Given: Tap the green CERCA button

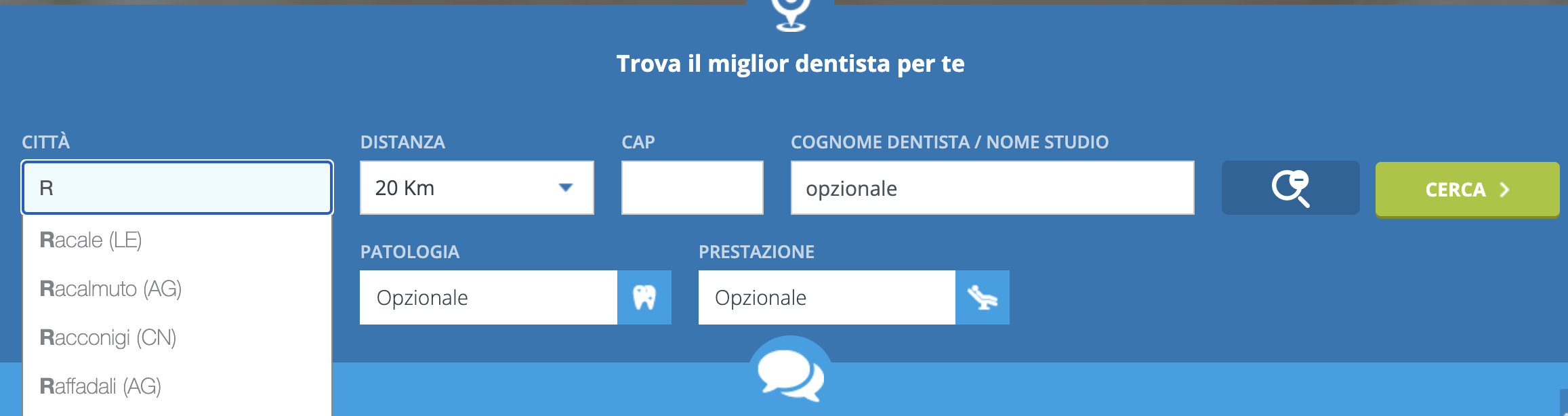Looking at the screenshot, I should point(1467,189).
